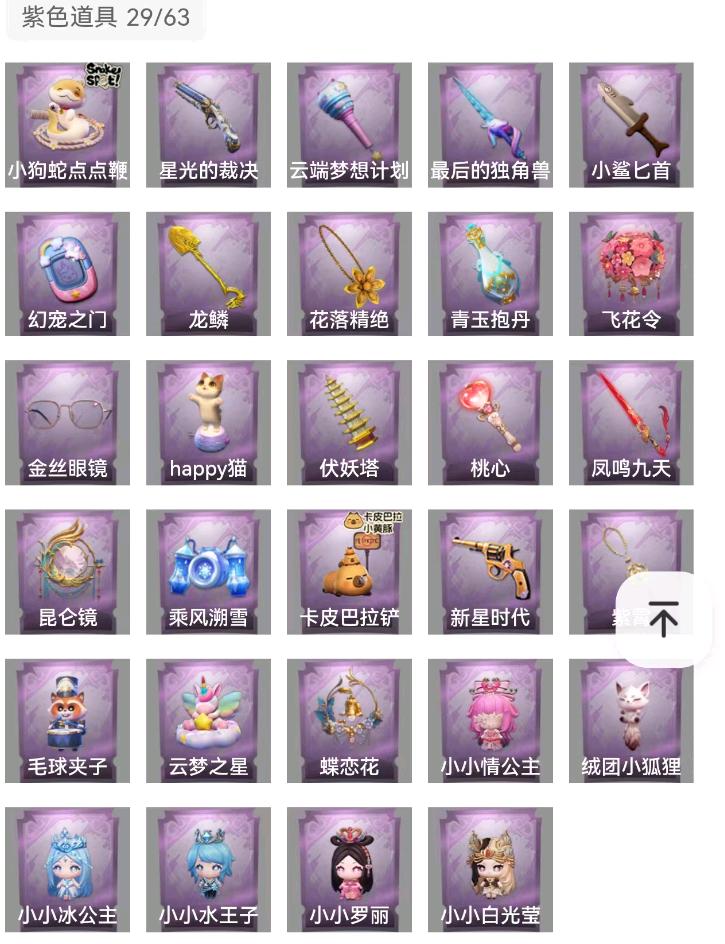Select the 伏妖塔 item

tap(349, 423)
